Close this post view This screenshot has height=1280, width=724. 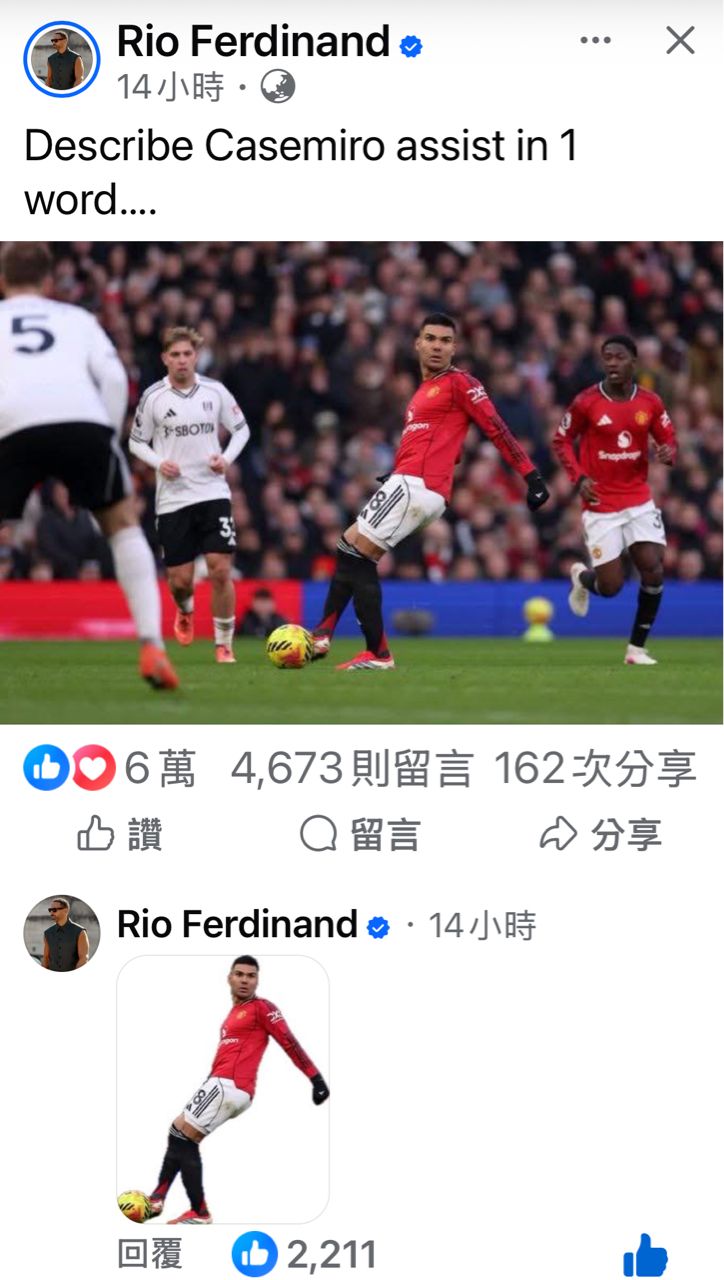680,41
